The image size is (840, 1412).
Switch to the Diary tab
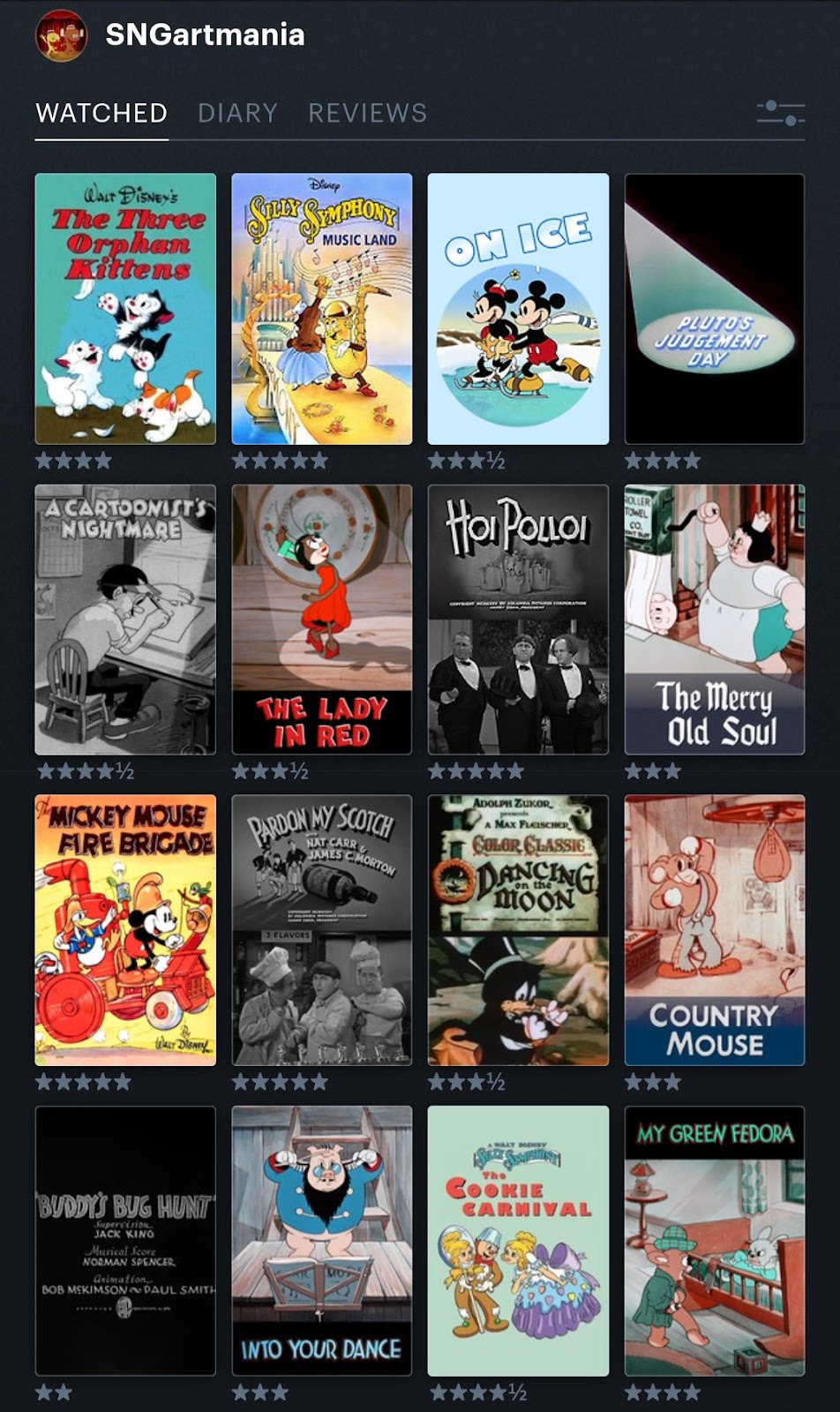coord(237,113)
